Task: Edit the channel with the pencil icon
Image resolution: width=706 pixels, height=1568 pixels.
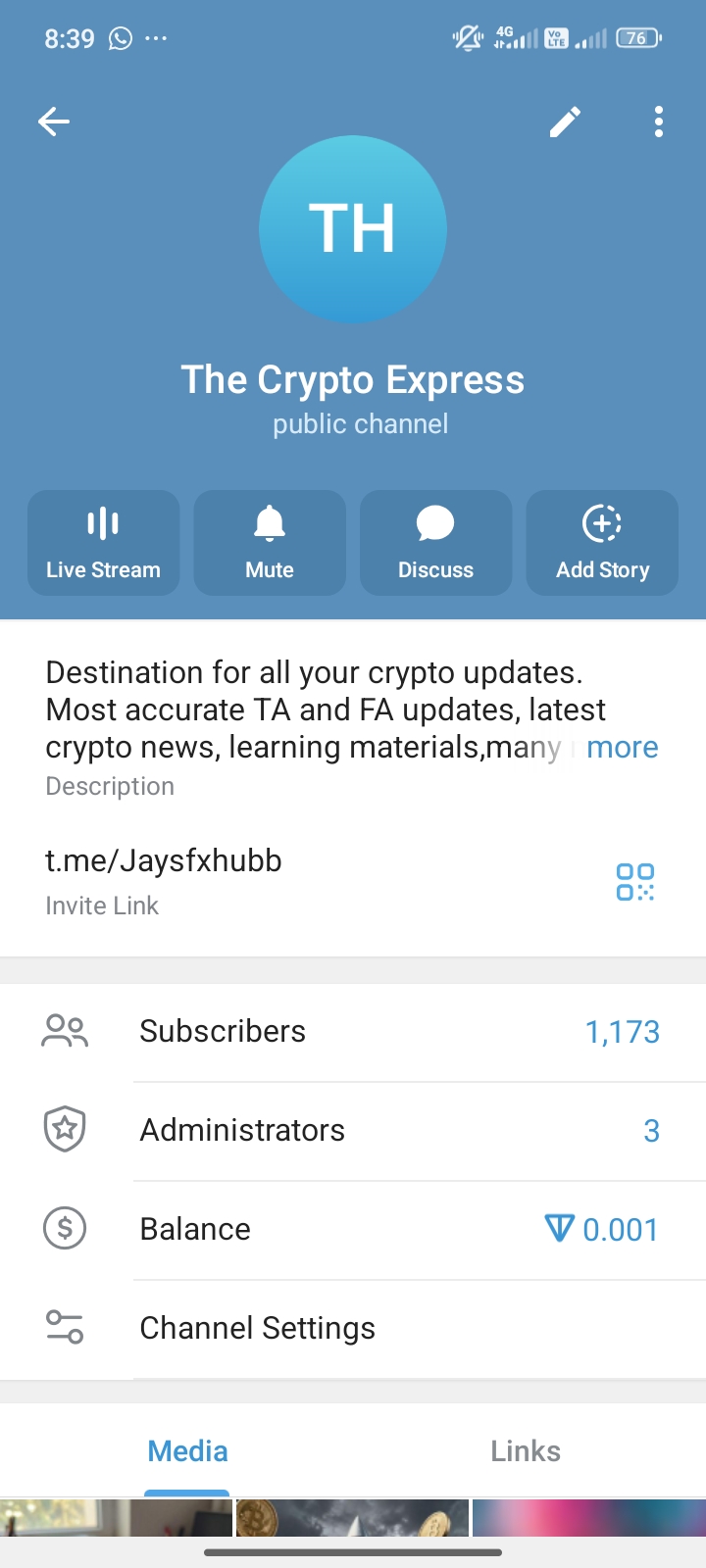Action: coord(565,122)
